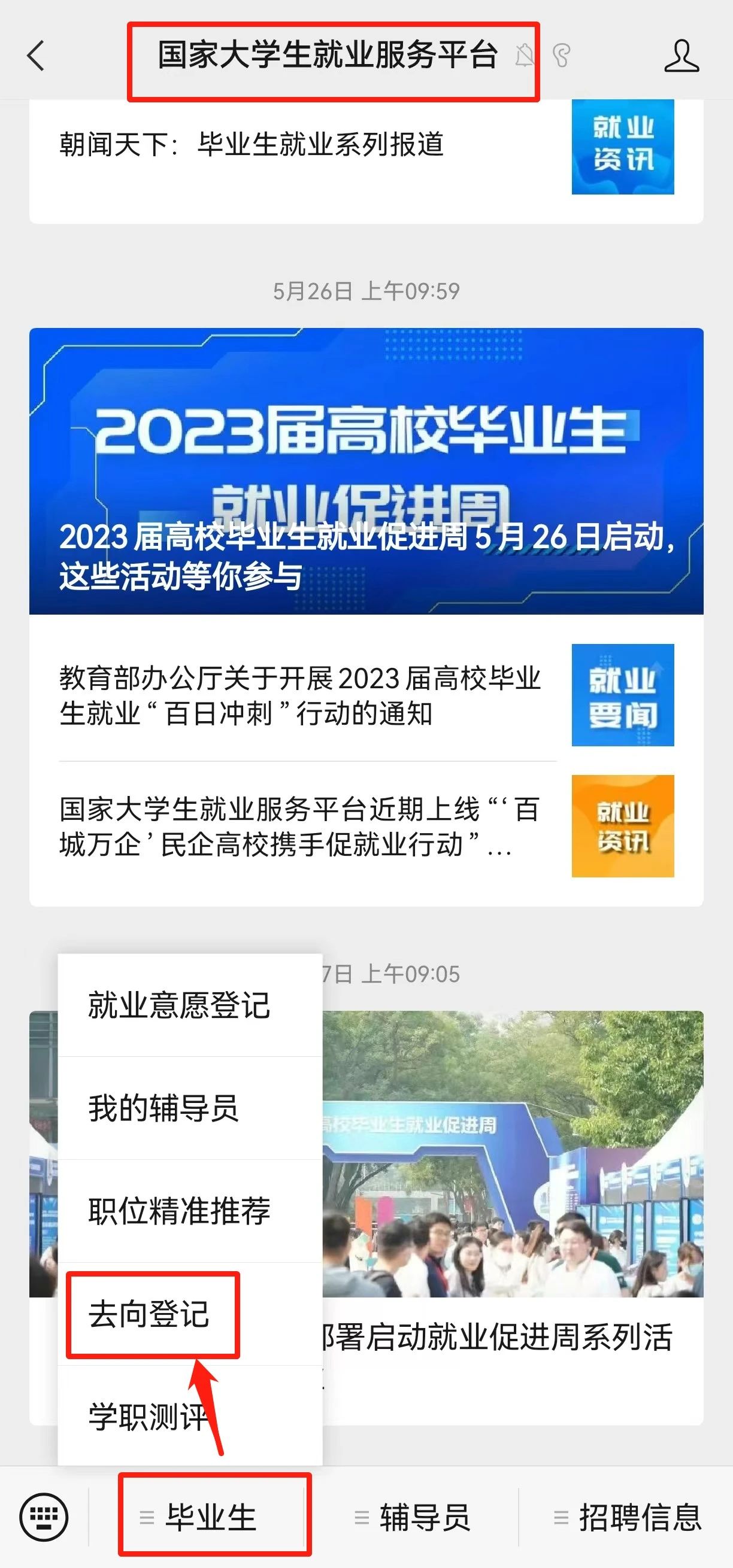The width and height of the screenshot is (733, 1568).
Task: Go back from the official account page
Action: (x=37, y=56)
